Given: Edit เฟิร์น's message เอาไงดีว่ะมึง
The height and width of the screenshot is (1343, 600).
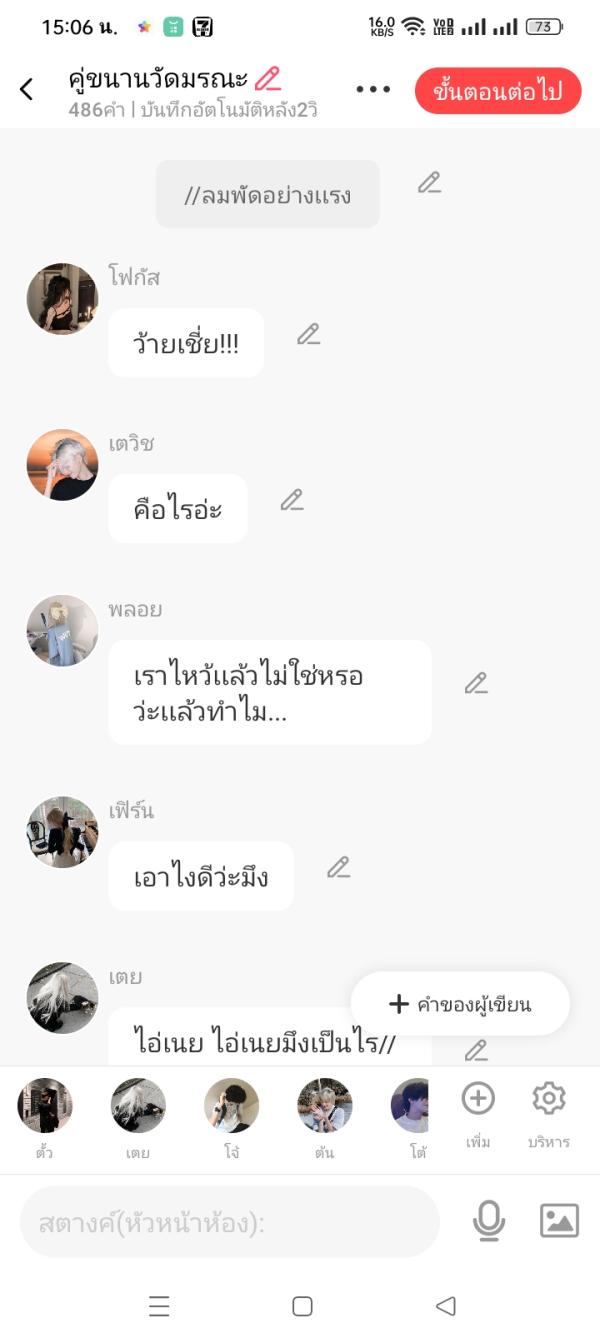Looking at the screenshot, I should (339, 867).
